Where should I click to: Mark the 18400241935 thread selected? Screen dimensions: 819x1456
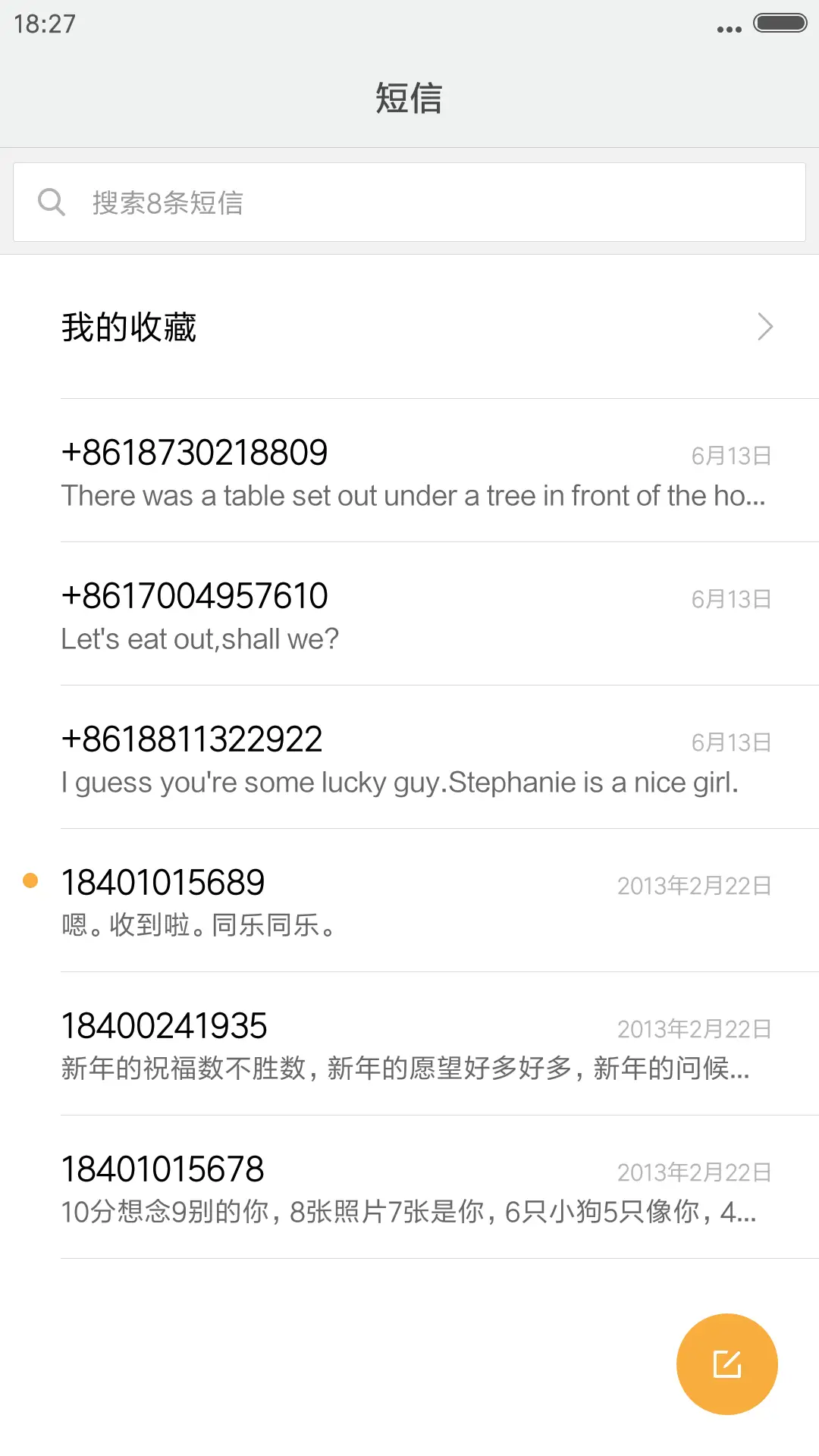click(409, 1046)
